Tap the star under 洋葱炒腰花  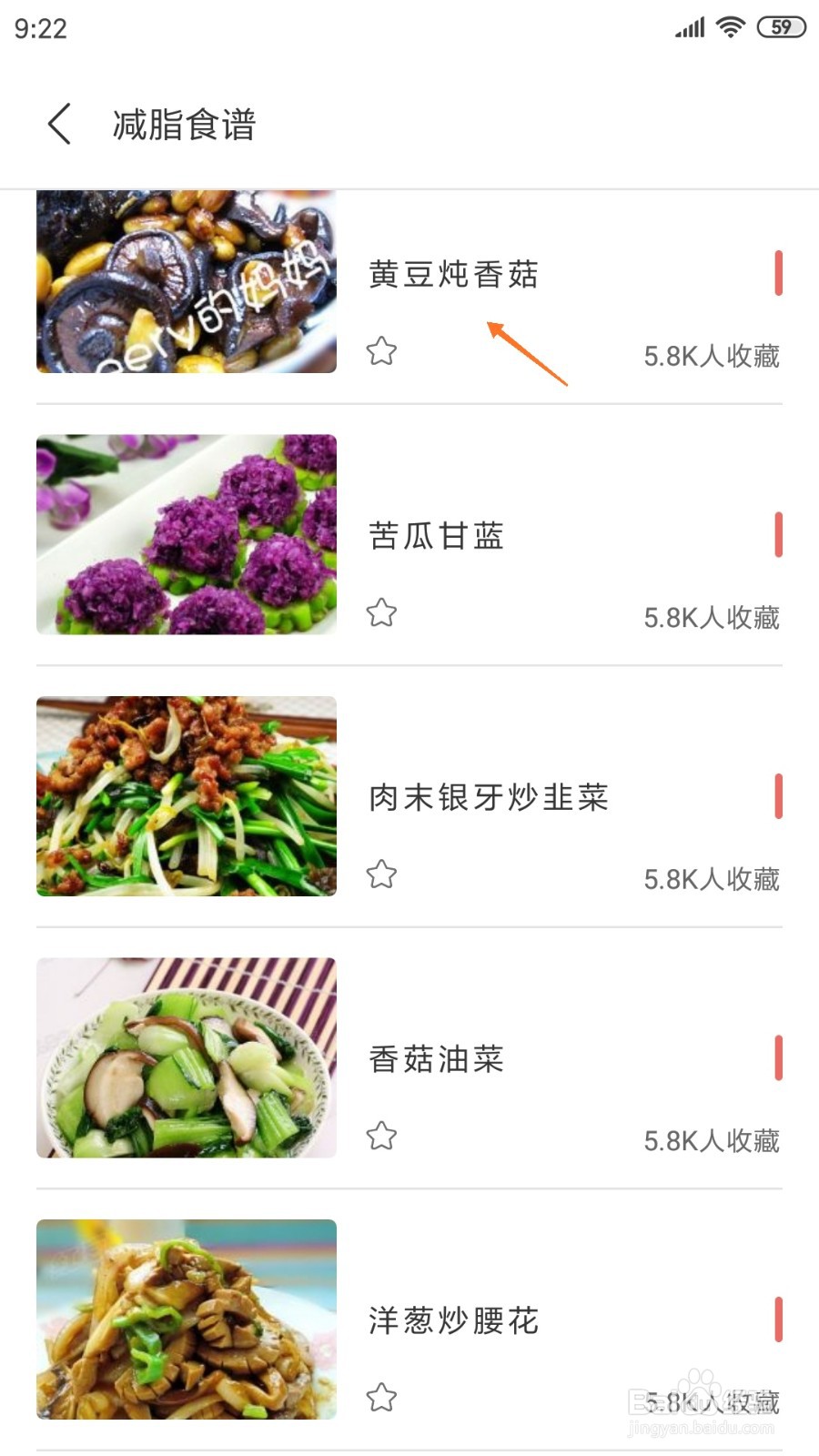(x=381, y=1397)
